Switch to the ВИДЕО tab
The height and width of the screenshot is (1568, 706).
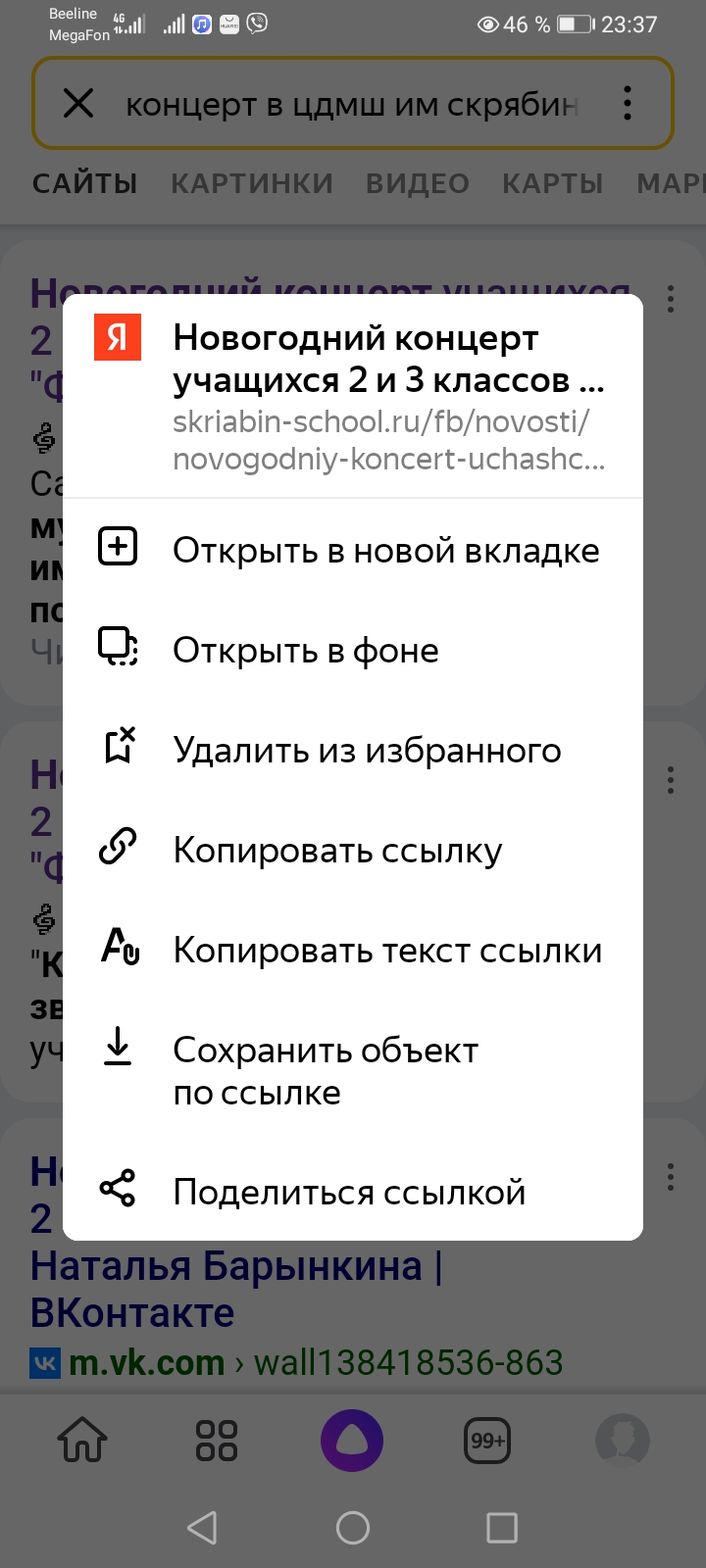(x=418, y=183)
